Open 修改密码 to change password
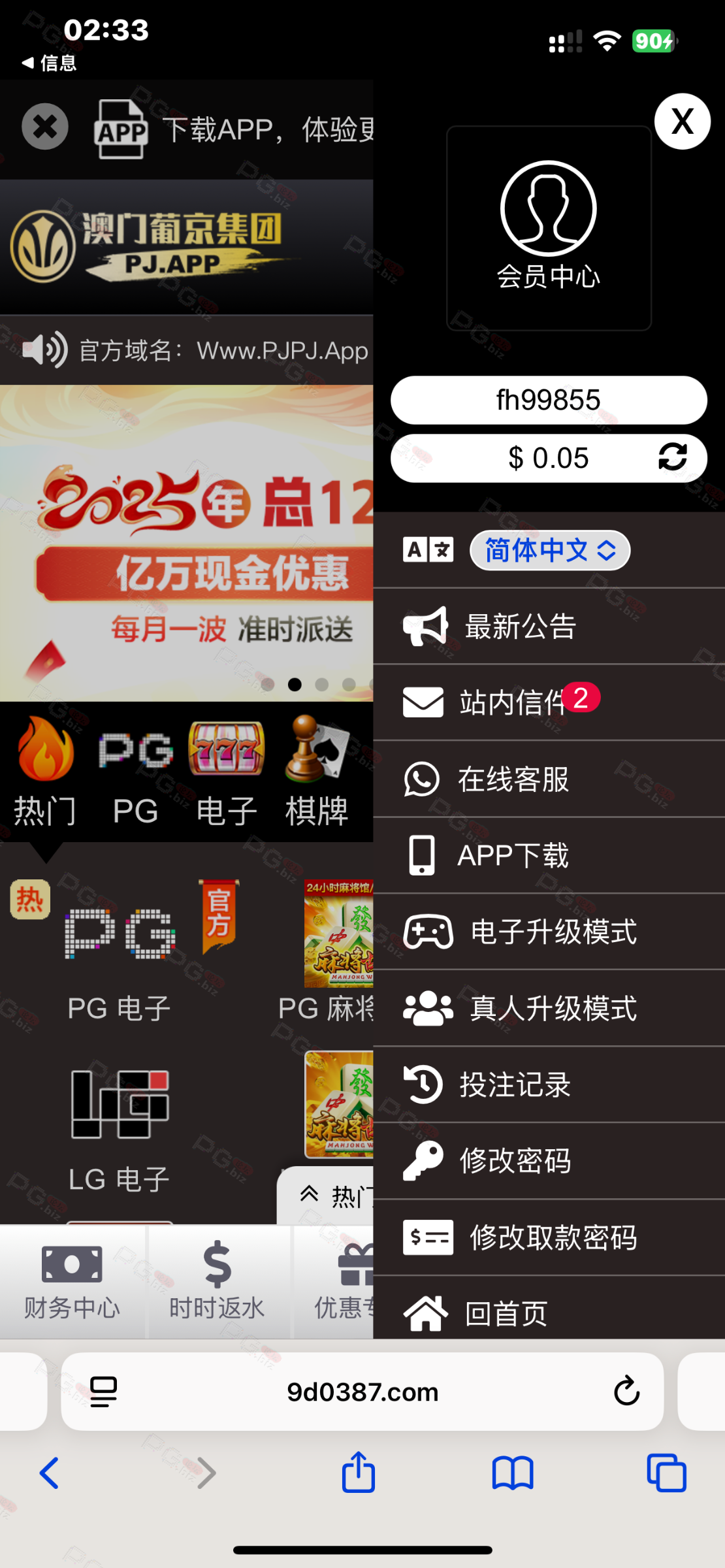Screen dimensions: 725x1568 point(549,1161)
